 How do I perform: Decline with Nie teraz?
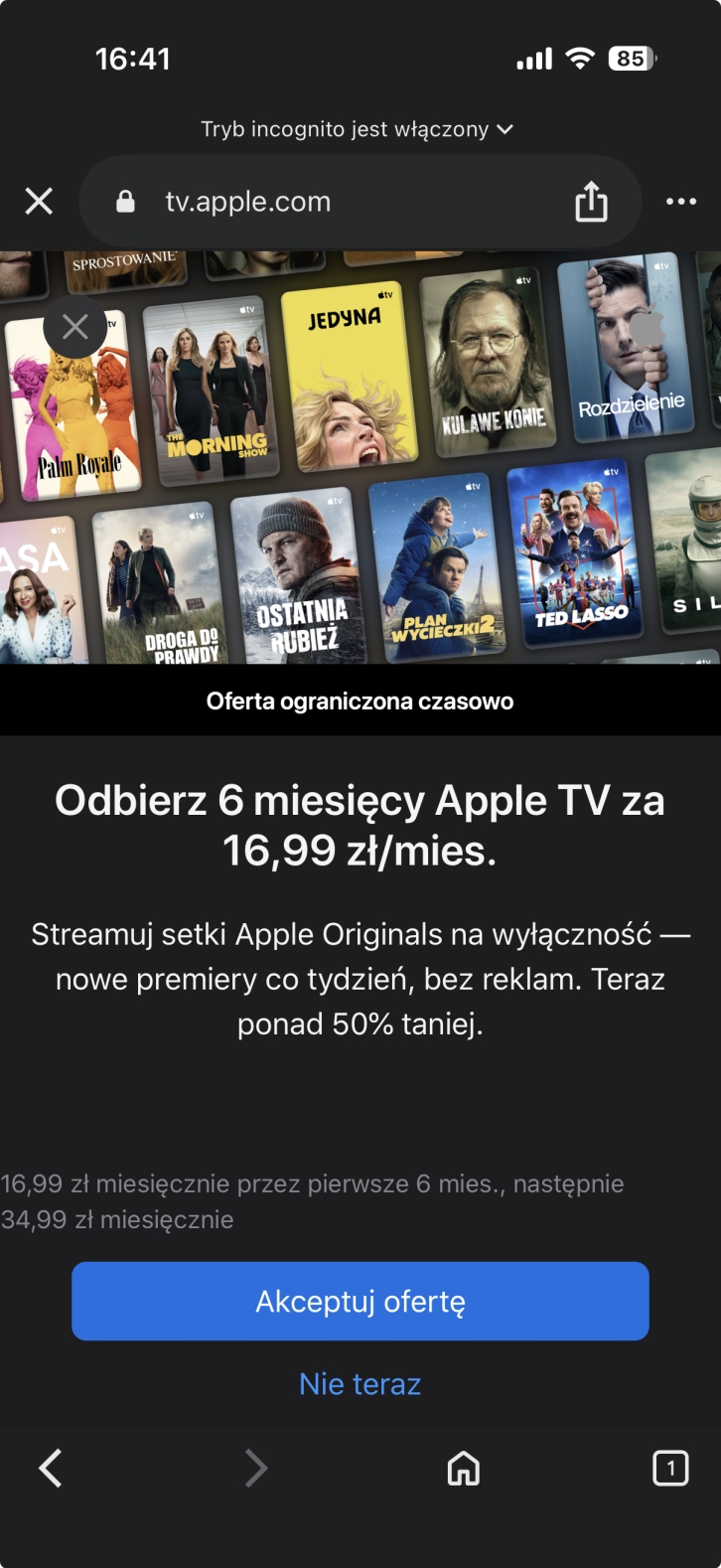click(x=360, y=1383)
